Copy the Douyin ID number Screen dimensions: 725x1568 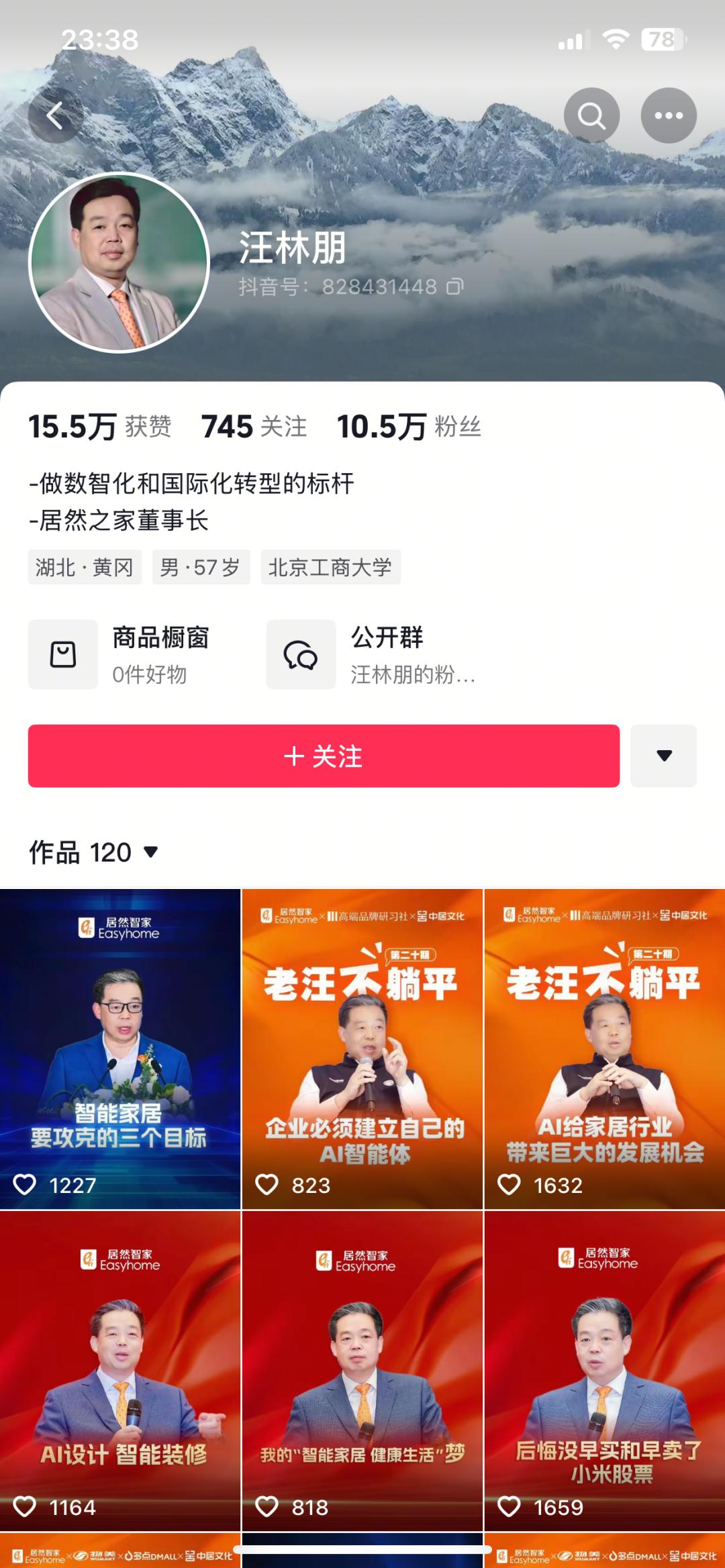tap(455, 287)
